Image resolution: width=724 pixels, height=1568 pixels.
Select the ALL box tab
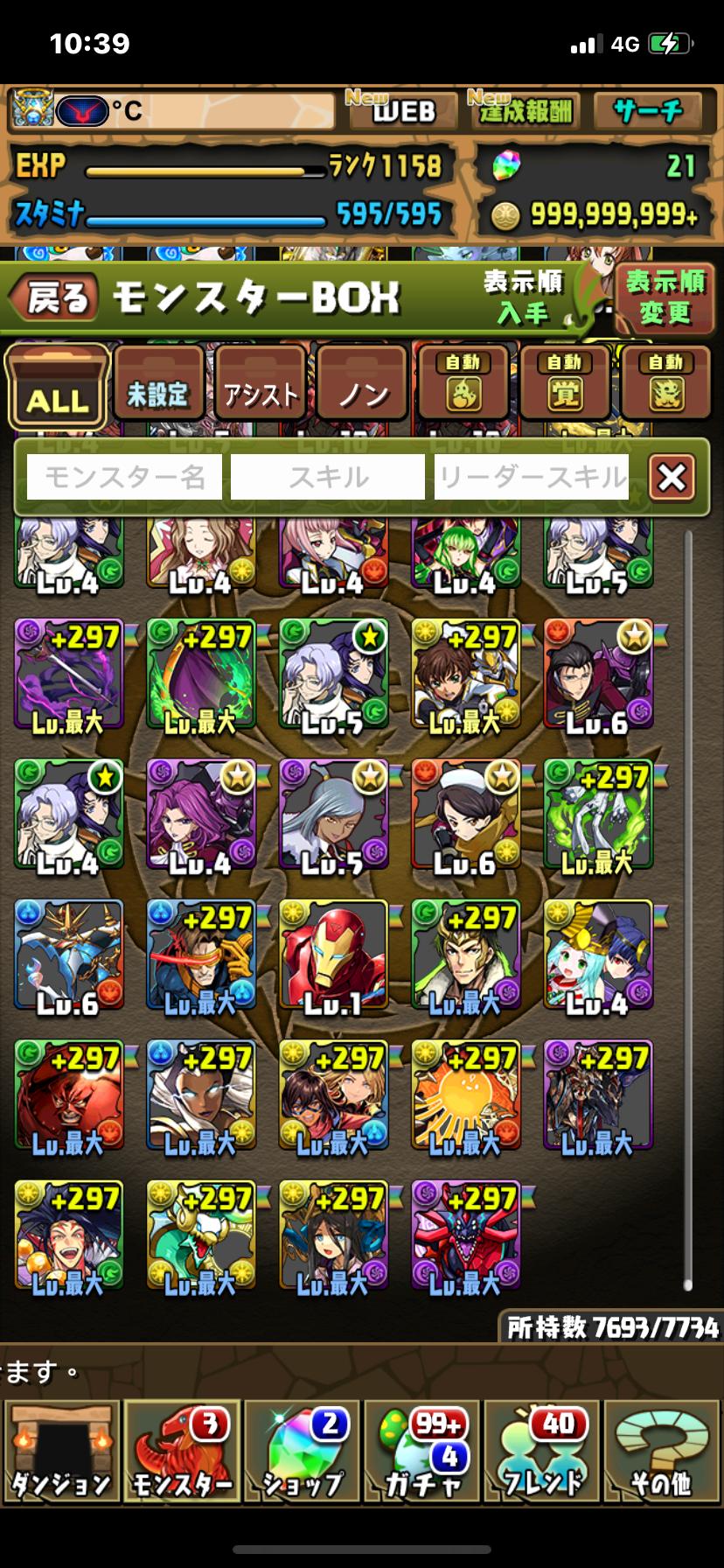point(58,388)
